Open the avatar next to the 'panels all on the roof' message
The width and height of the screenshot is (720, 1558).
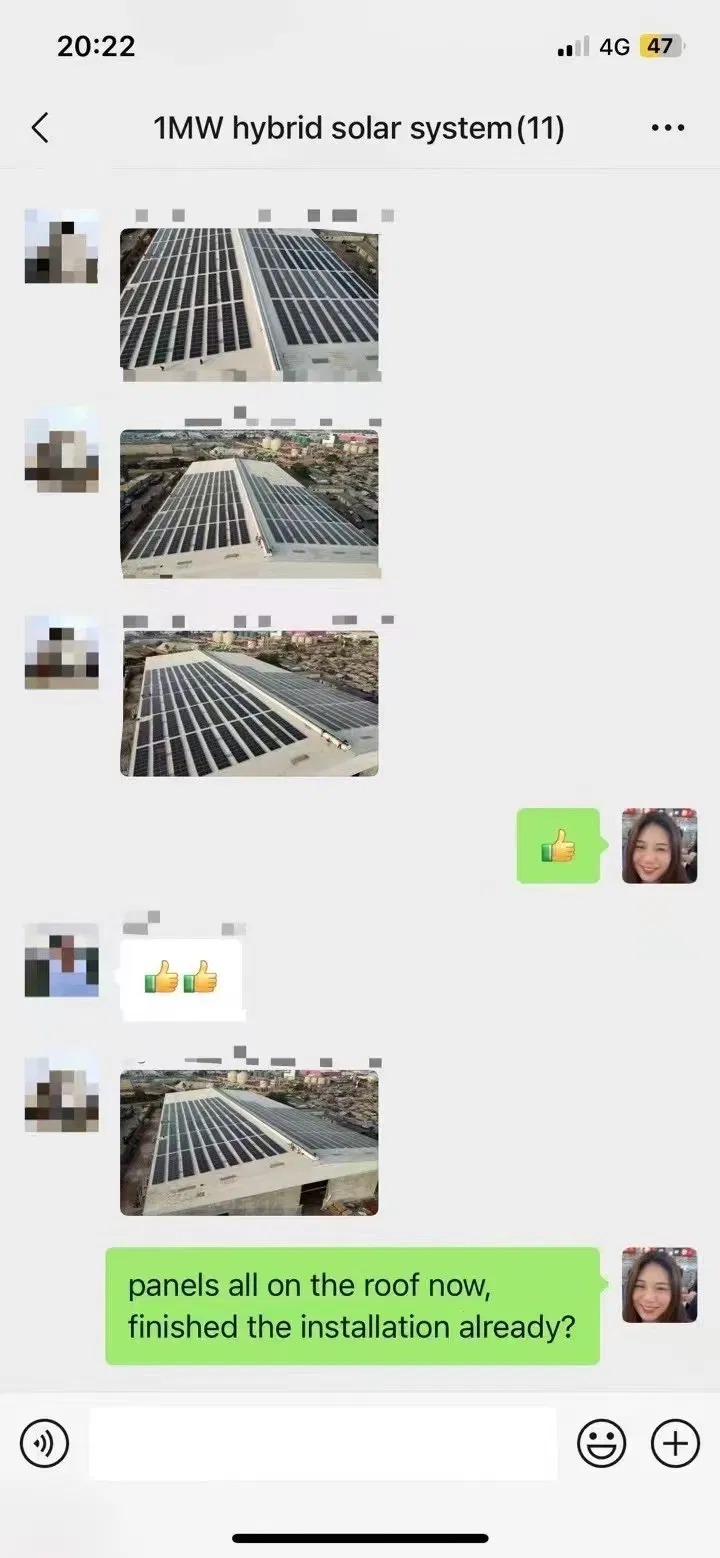click(659, 1285)
